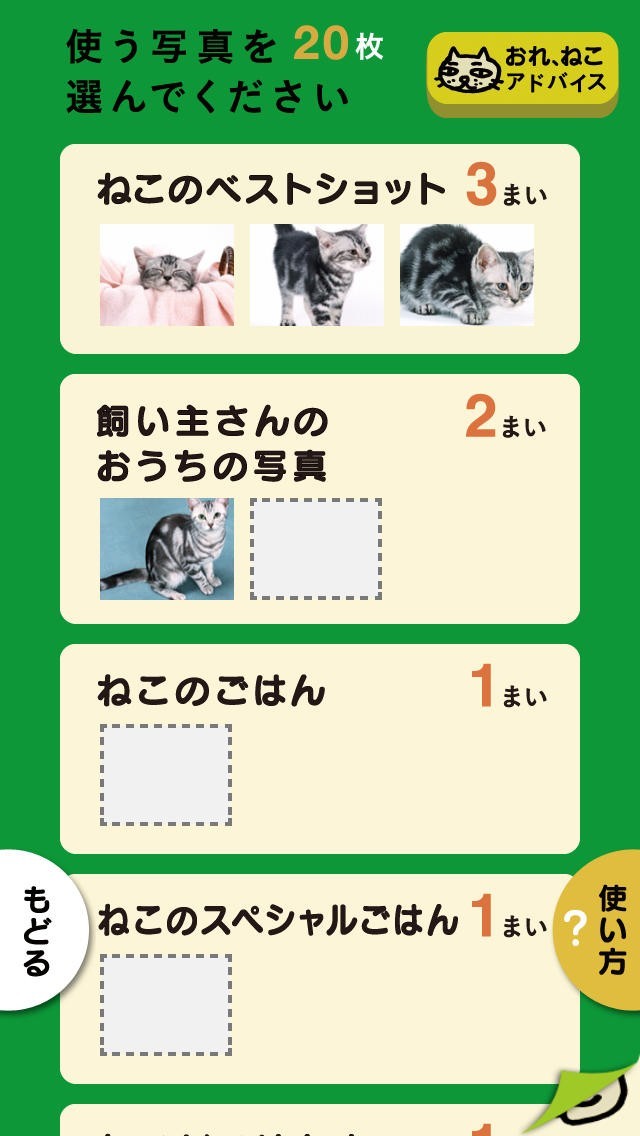Add a photo to the ねこのスペシャルごはん slot
Image resolution: width=640 pixels, height=1136 pixels.
click(x=166, y=1004)
